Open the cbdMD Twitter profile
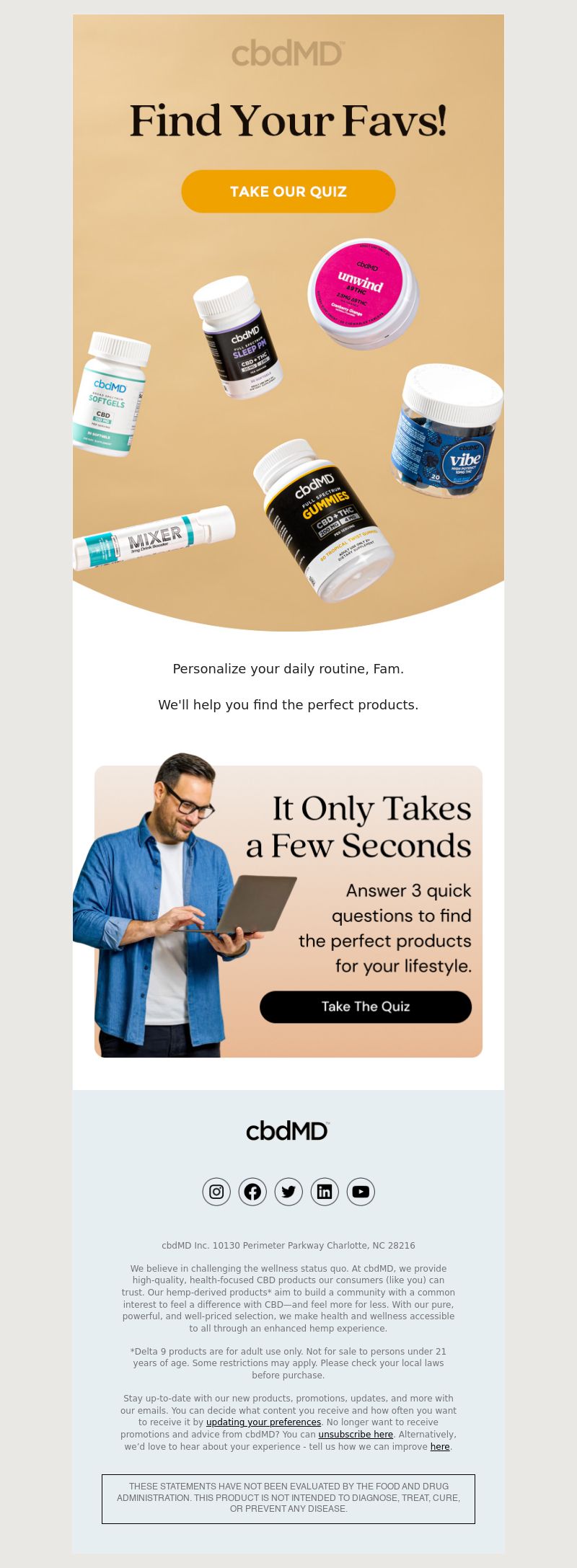Viewport: 577px width, 1568px height. (x=288, y=1192)
